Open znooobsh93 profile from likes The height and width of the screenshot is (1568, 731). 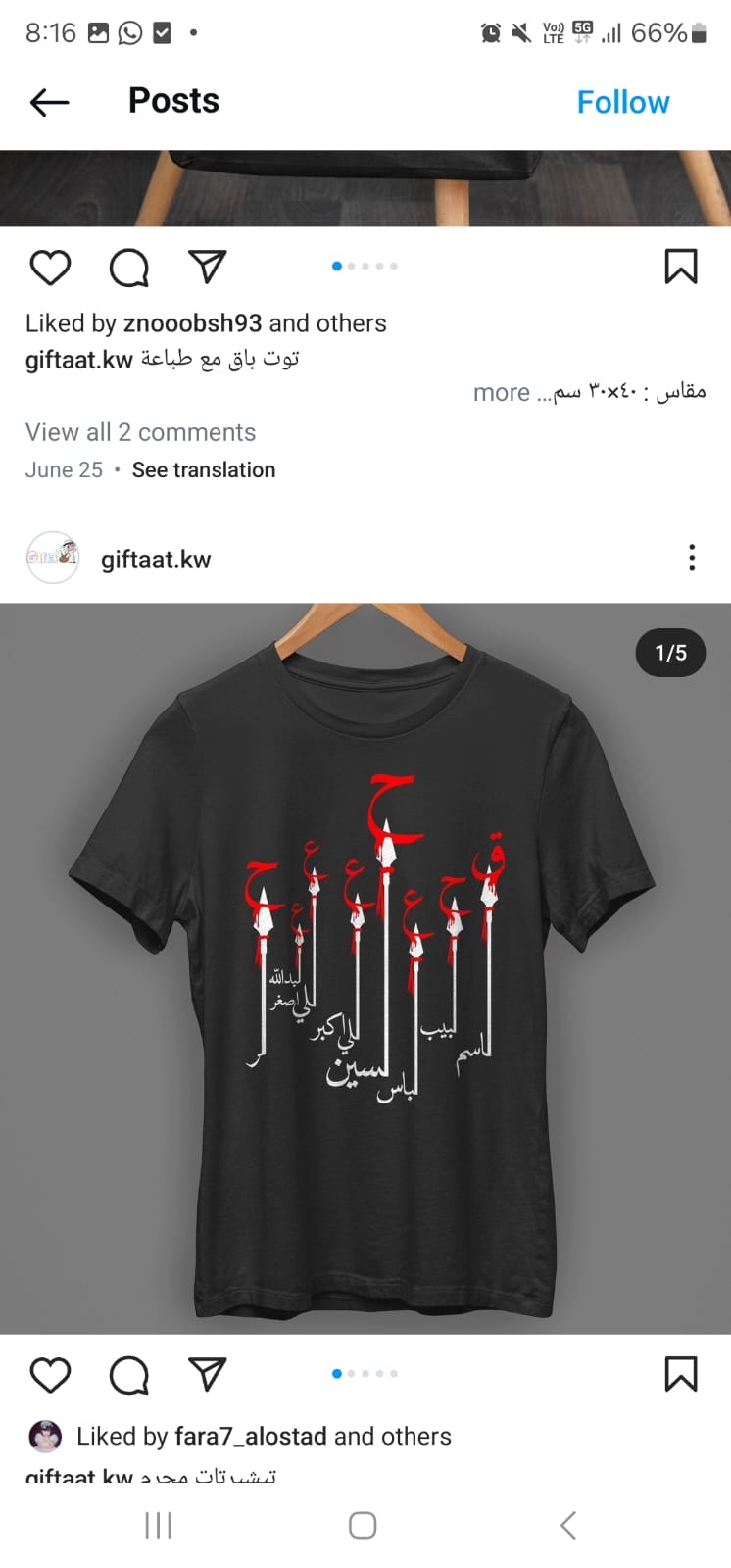[x=192, y=323]
